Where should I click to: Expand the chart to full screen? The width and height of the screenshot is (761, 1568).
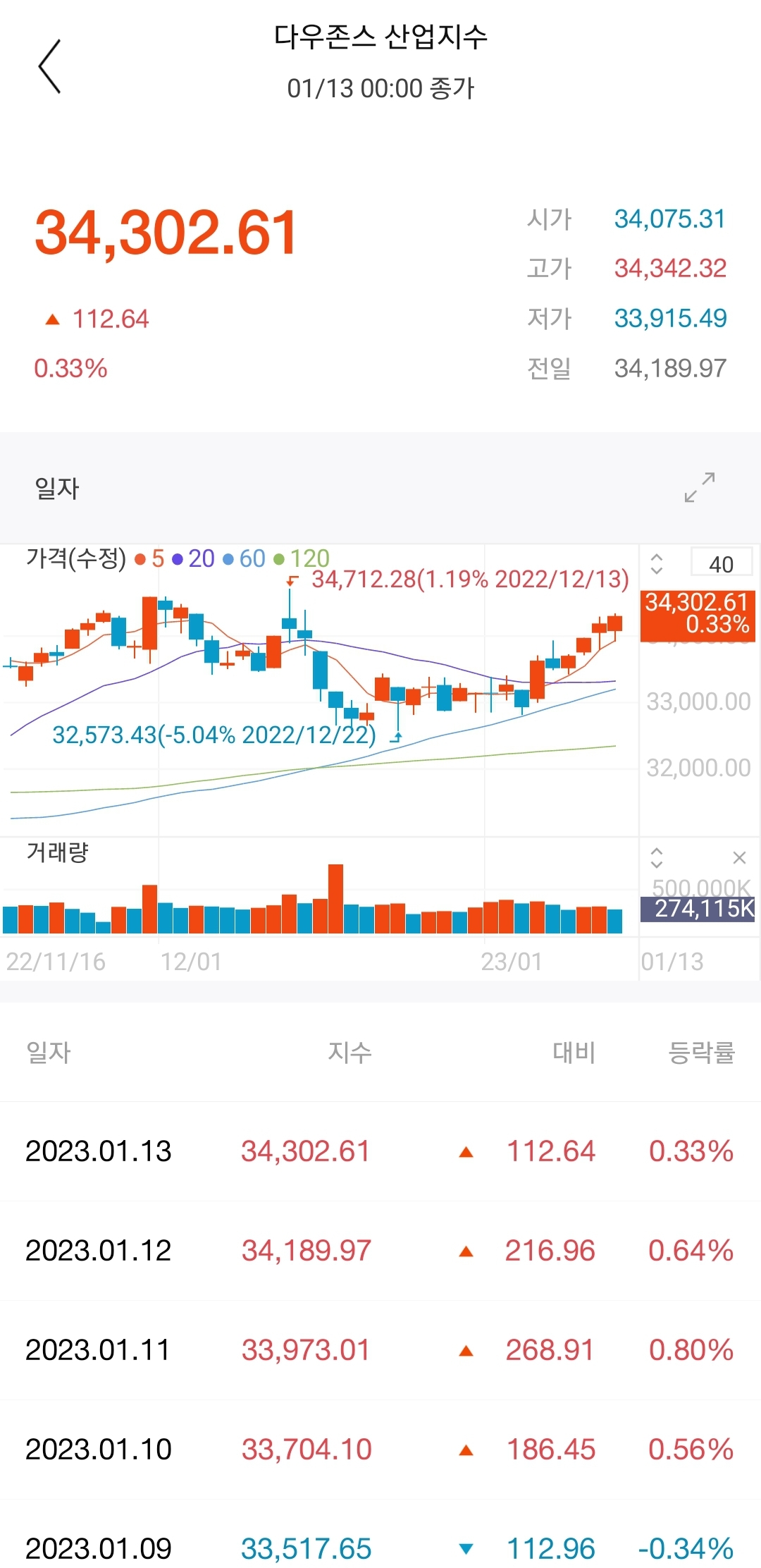point(700,487)
